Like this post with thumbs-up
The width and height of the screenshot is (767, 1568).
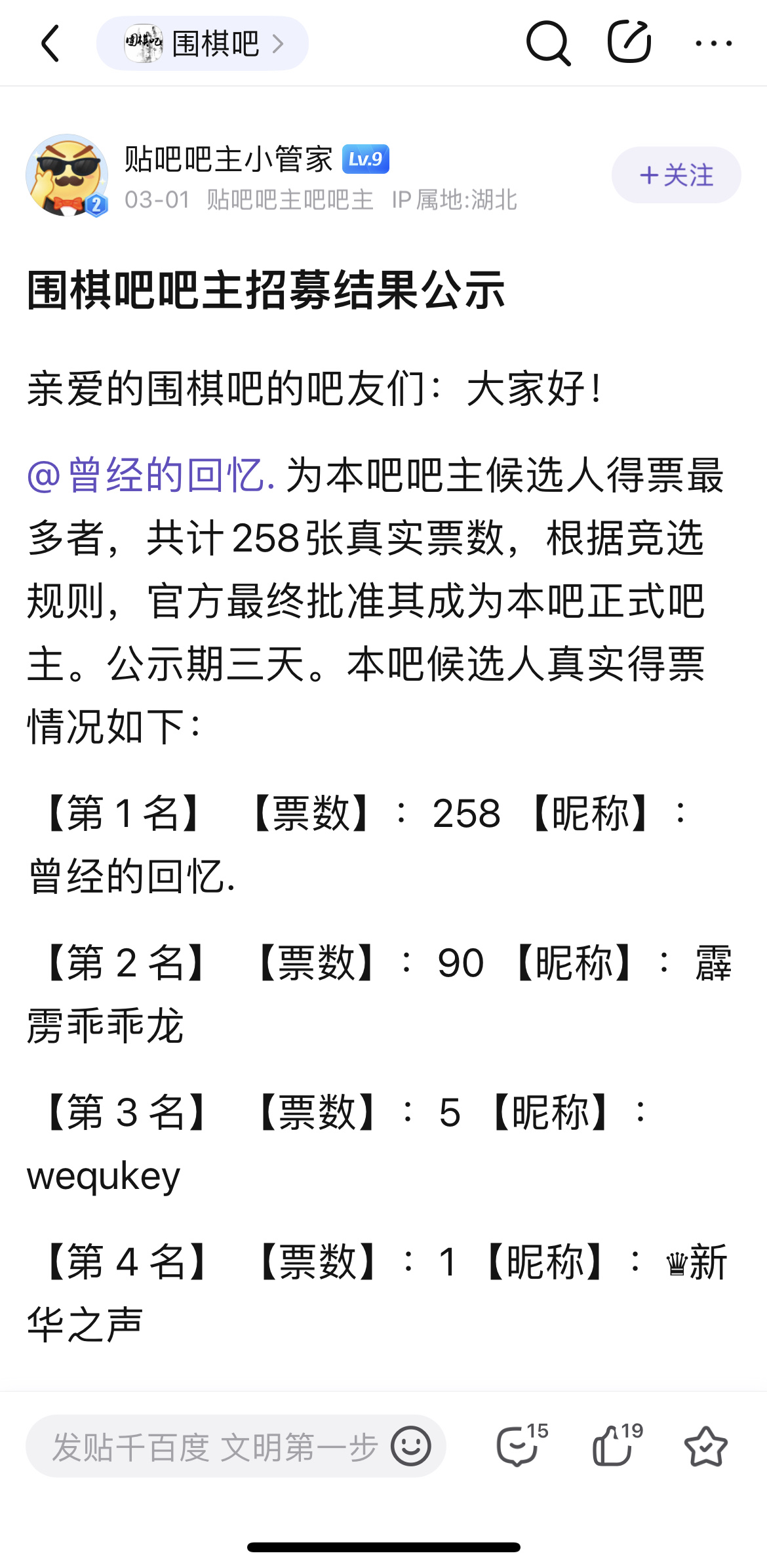(x=617, y=1445)
